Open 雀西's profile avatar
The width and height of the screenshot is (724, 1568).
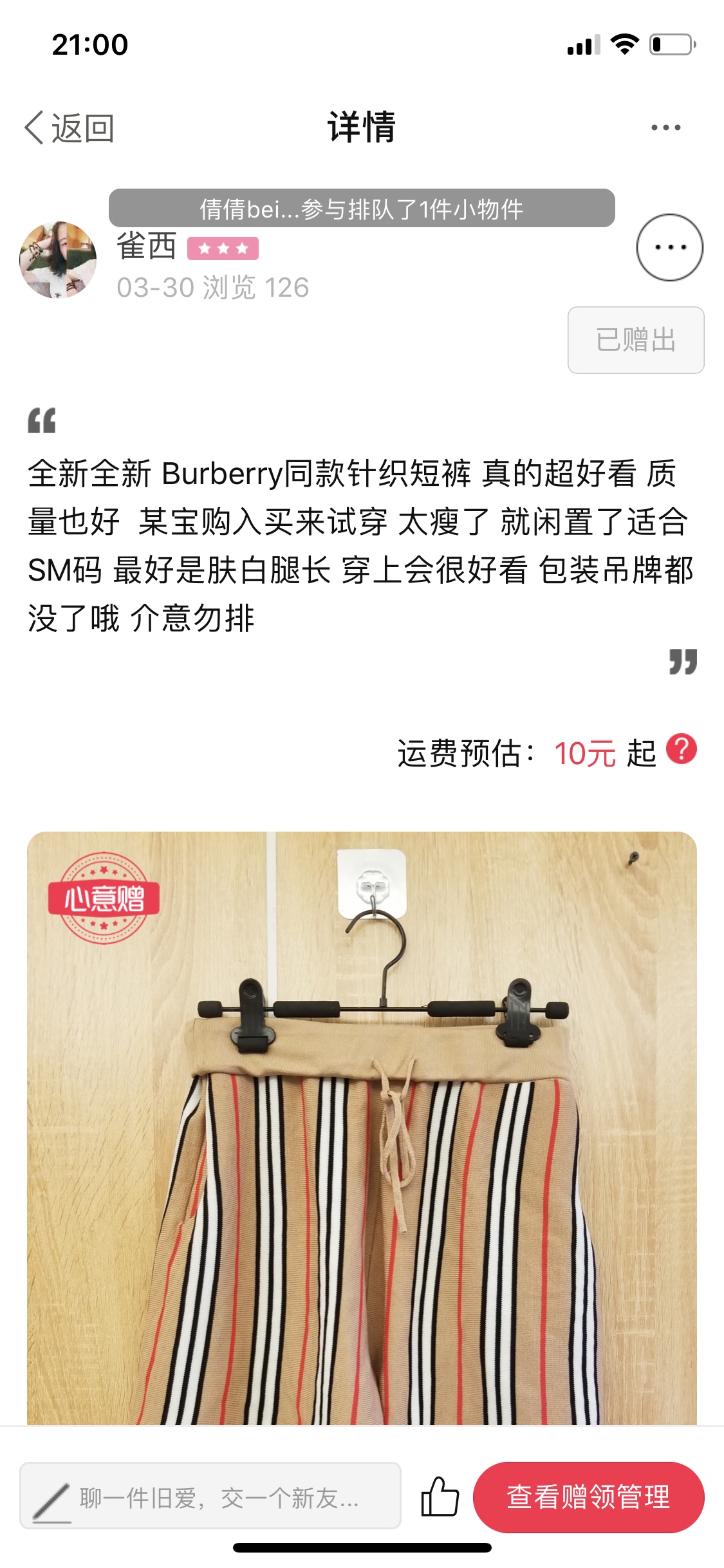pos(58,260)
